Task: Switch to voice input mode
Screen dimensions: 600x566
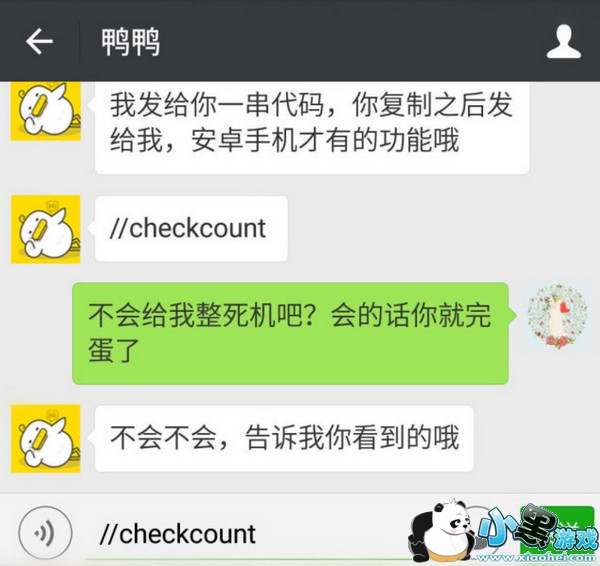Action: click(45, 533)
